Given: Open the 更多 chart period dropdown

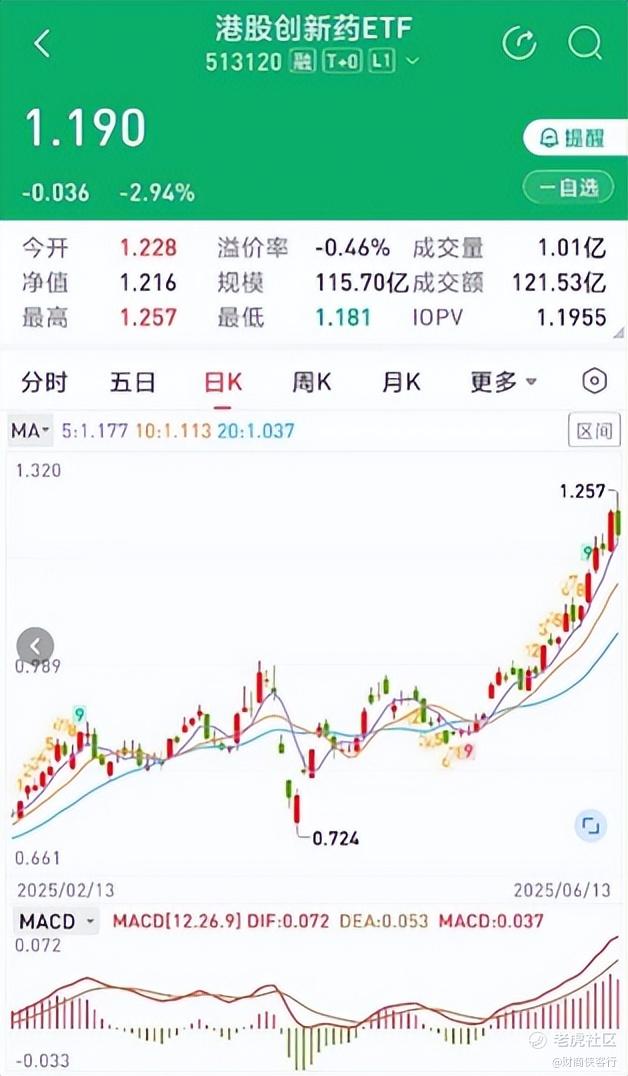Looking at the screenshot, I should [503, 382].
